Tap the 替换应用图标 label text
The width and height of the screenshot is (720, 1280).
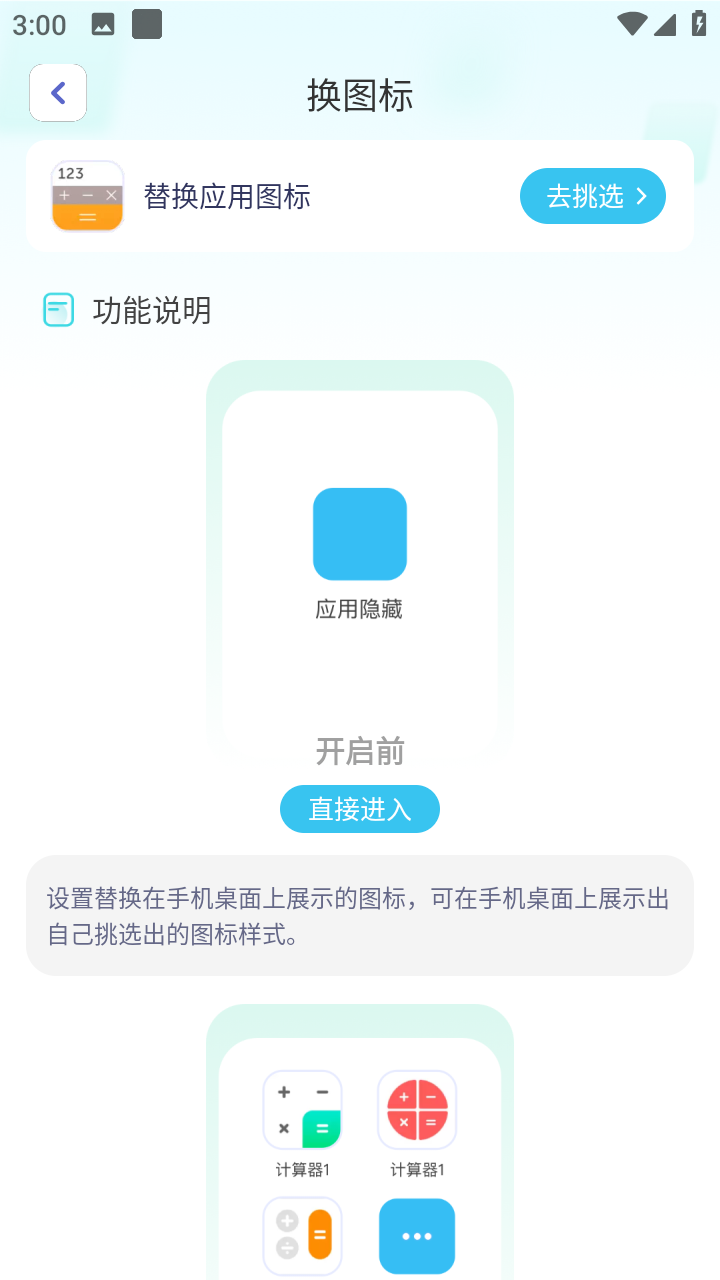(x=227, y=196)
